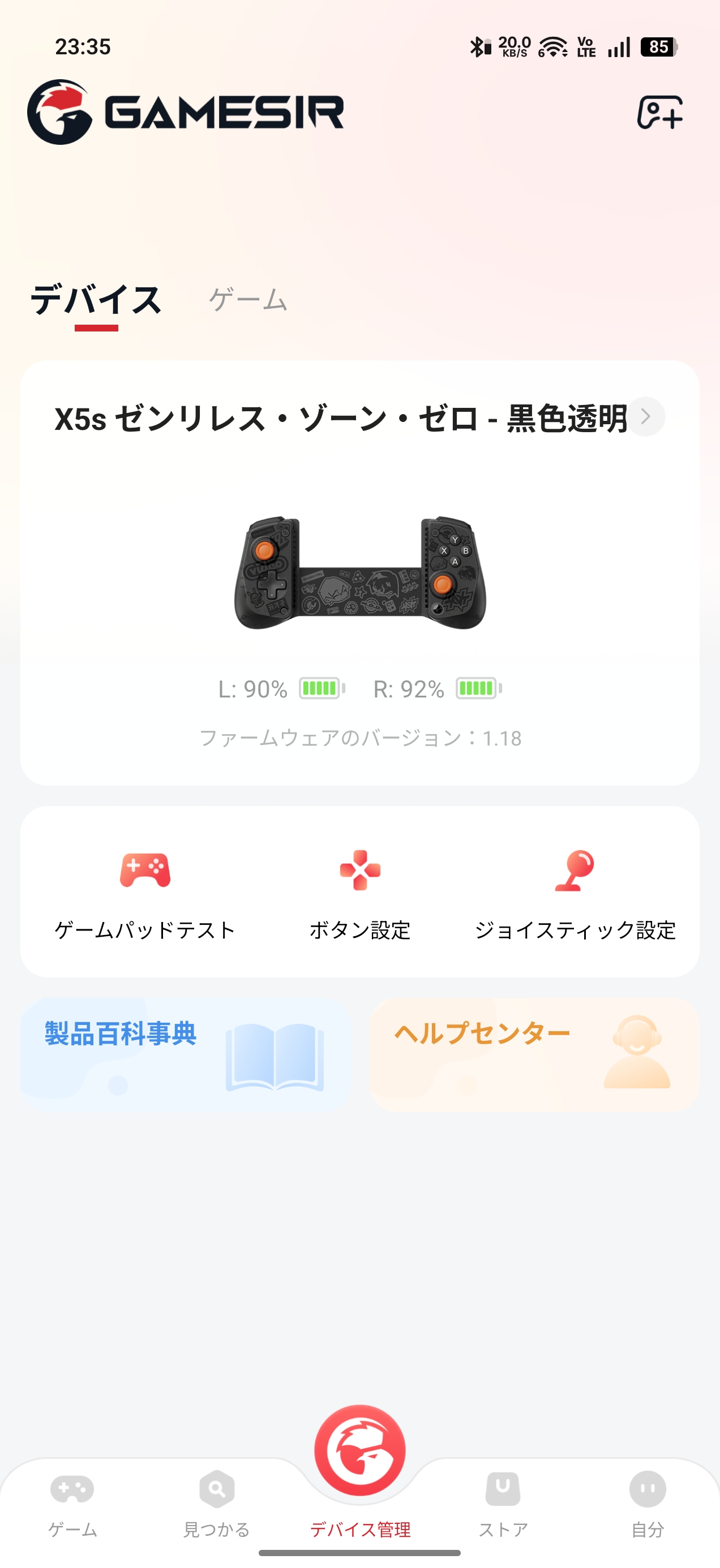
Task: Open the 製品百科事典 card
Action: coord(185,1054)
